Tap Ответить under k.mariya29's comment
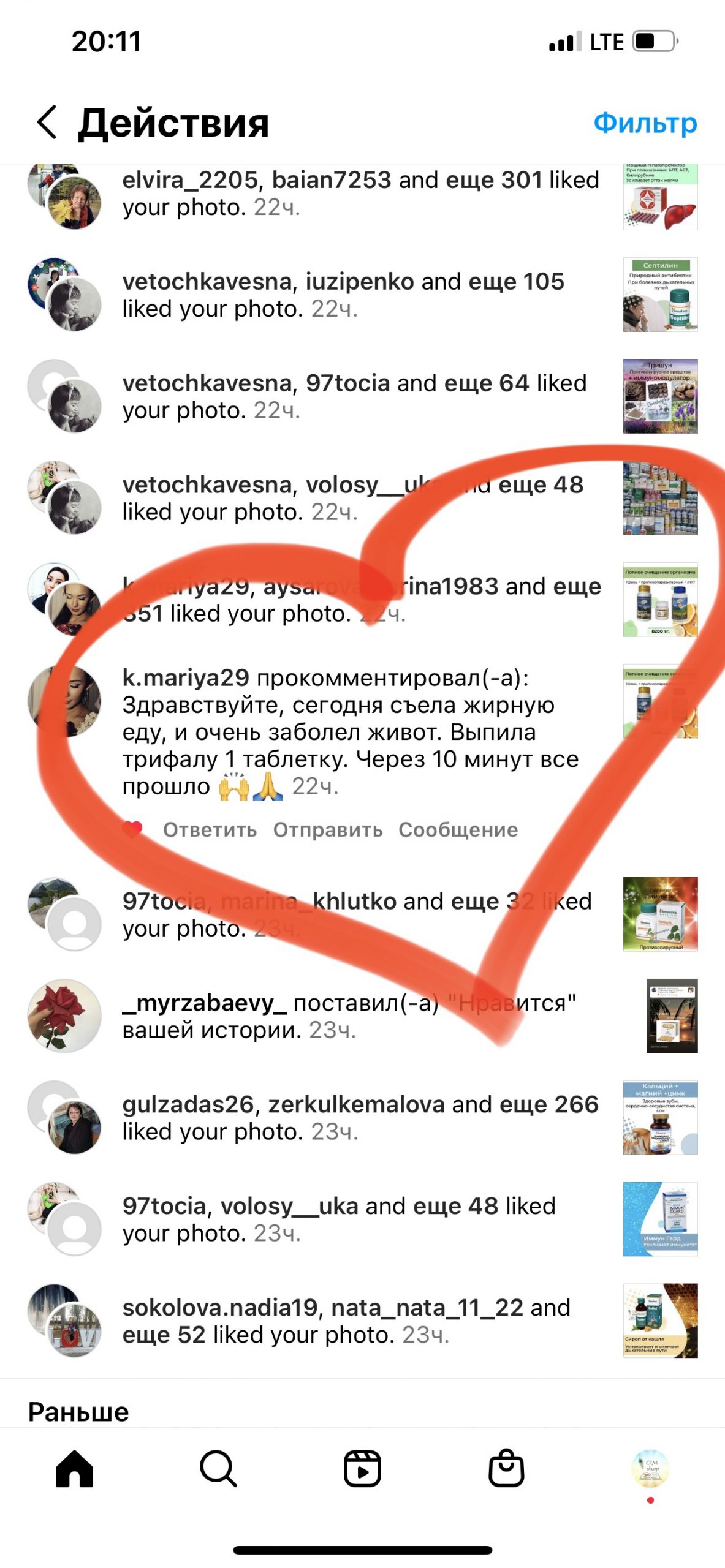The height and width of the screenshot is (1568, 725). 210,830
